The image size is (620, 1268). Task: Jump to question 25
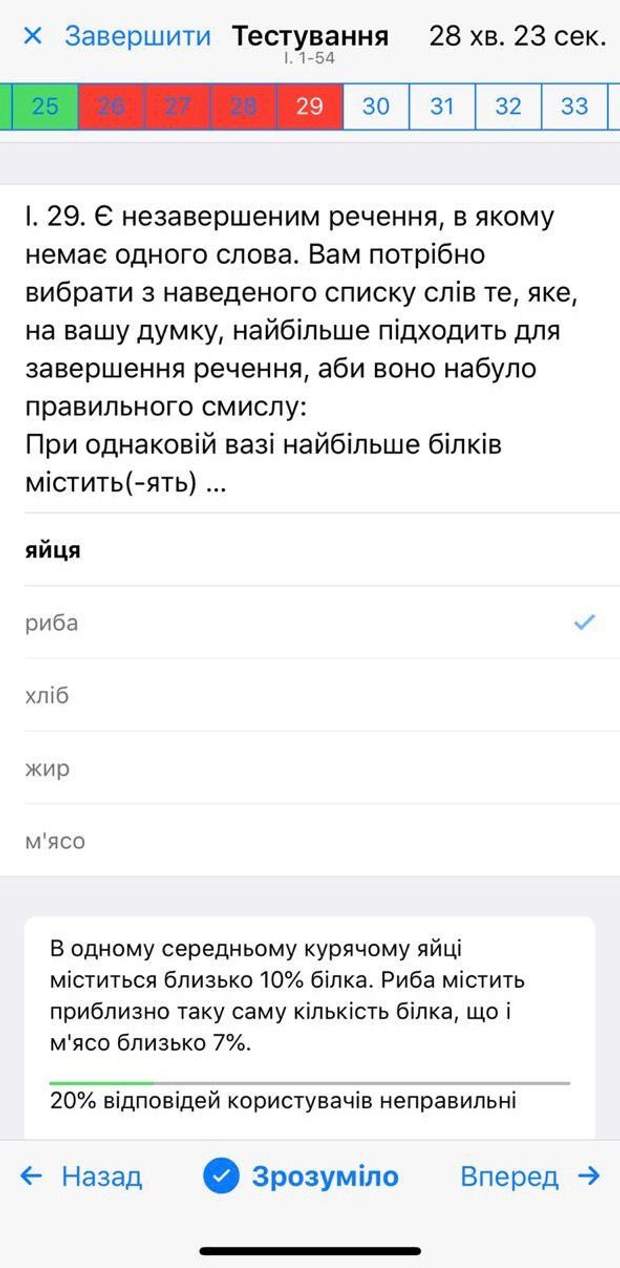tap(45, 106)
